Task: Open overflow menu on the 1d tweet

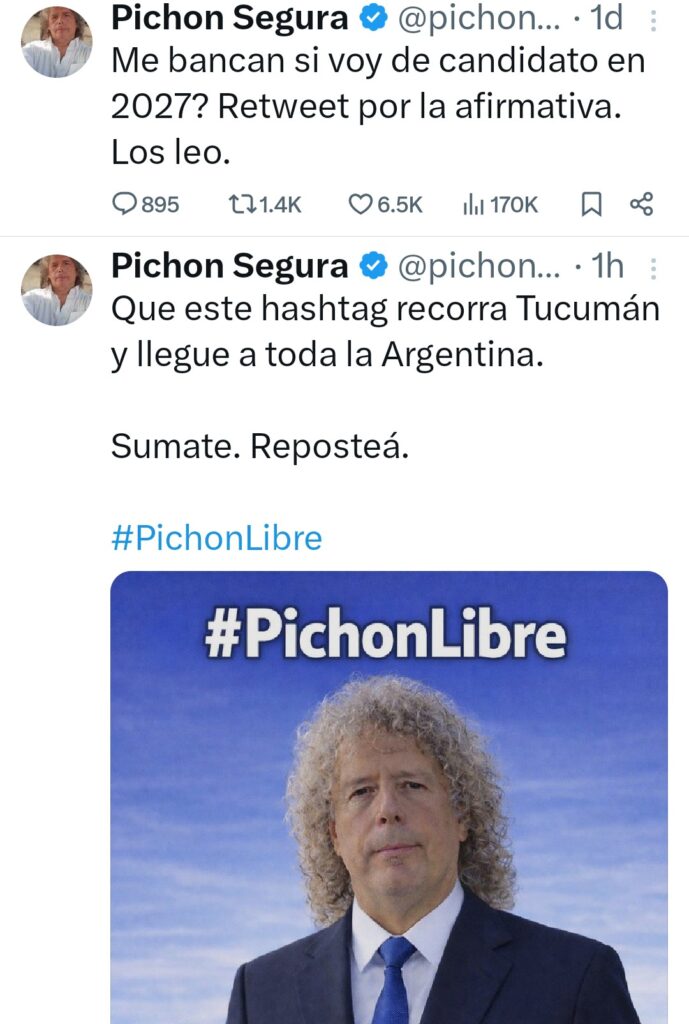Action: pos(654,20)
